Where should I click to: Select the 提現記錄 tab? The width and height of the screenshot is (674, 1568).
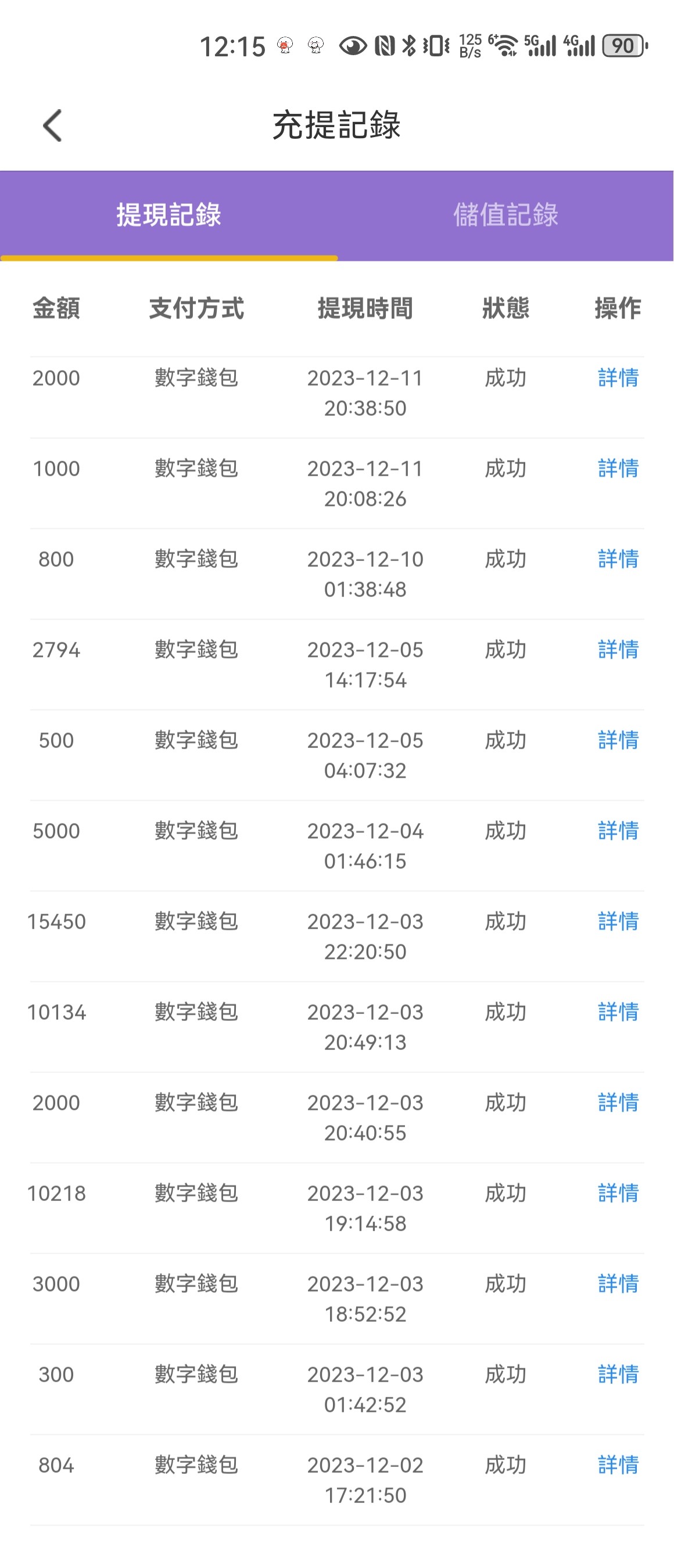point(168,215)
